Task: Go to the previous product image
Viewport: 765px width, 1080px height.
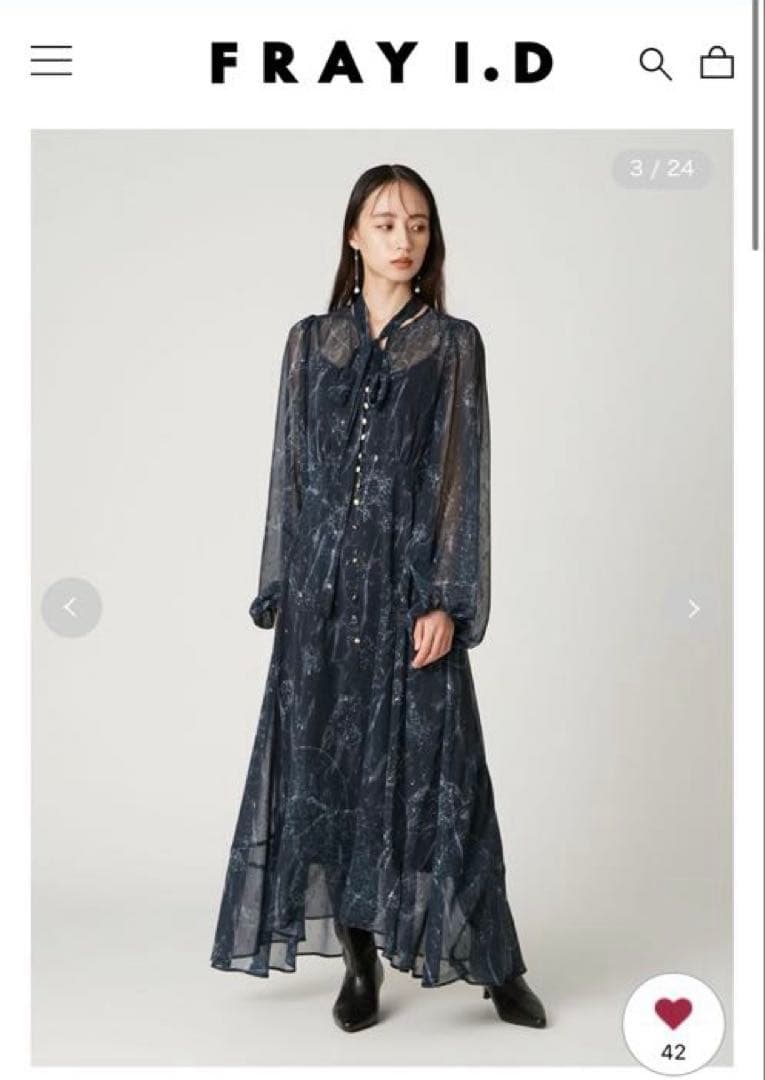Action: click(x=71, y=607)
